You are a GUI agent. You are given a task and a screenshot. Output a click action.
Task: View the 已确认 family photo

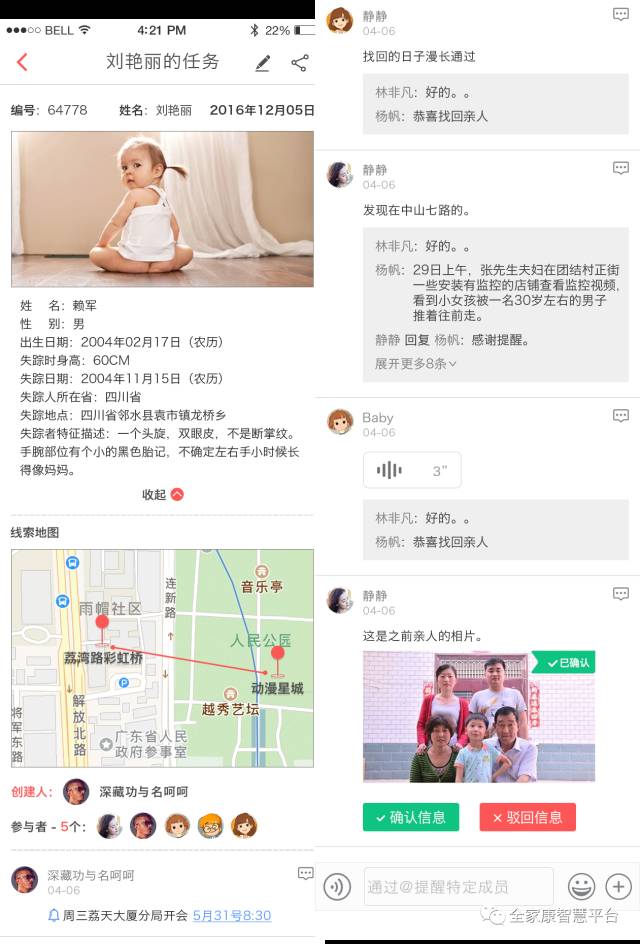coord(478,716)
